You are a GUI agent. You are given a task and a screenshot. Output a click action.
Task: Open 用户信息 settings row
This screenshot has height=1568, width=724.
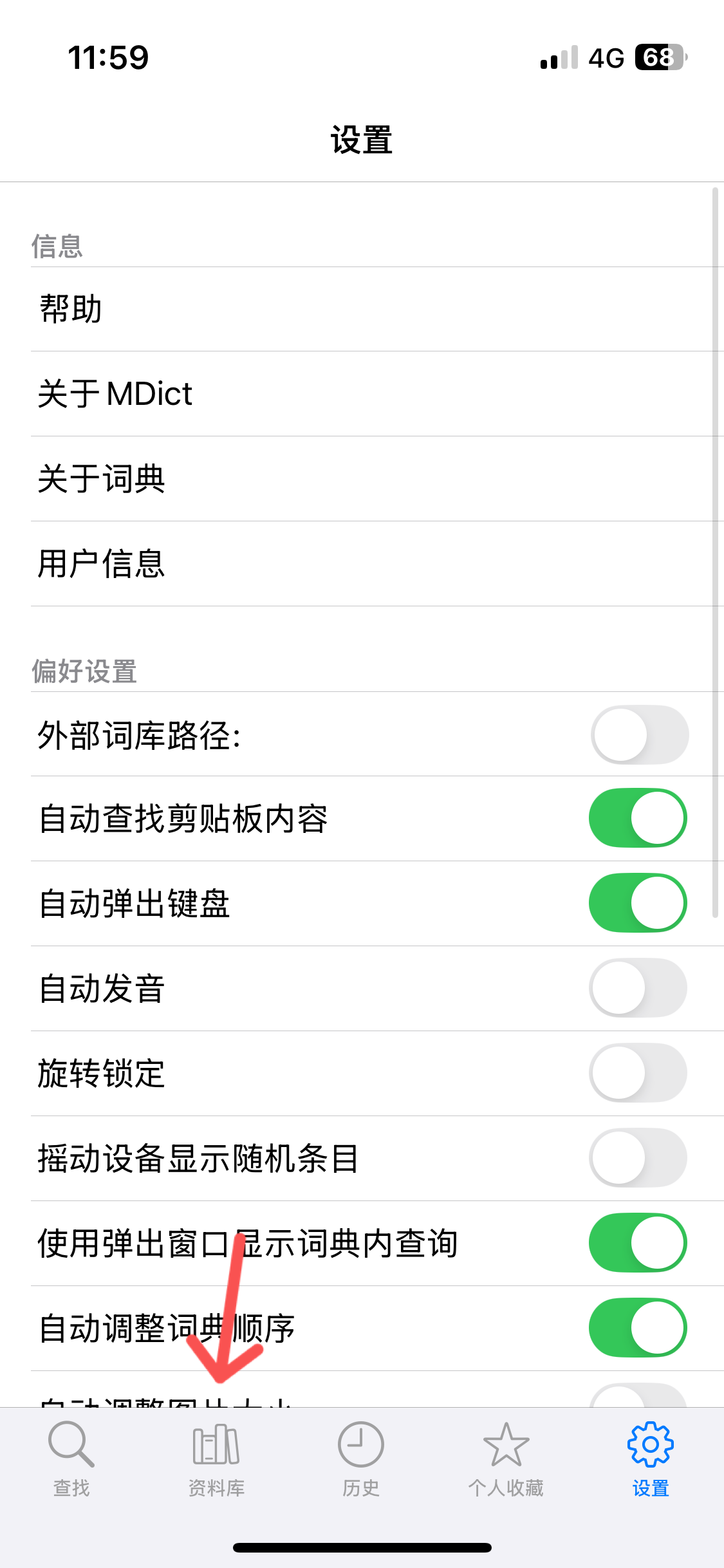[360, 564]
